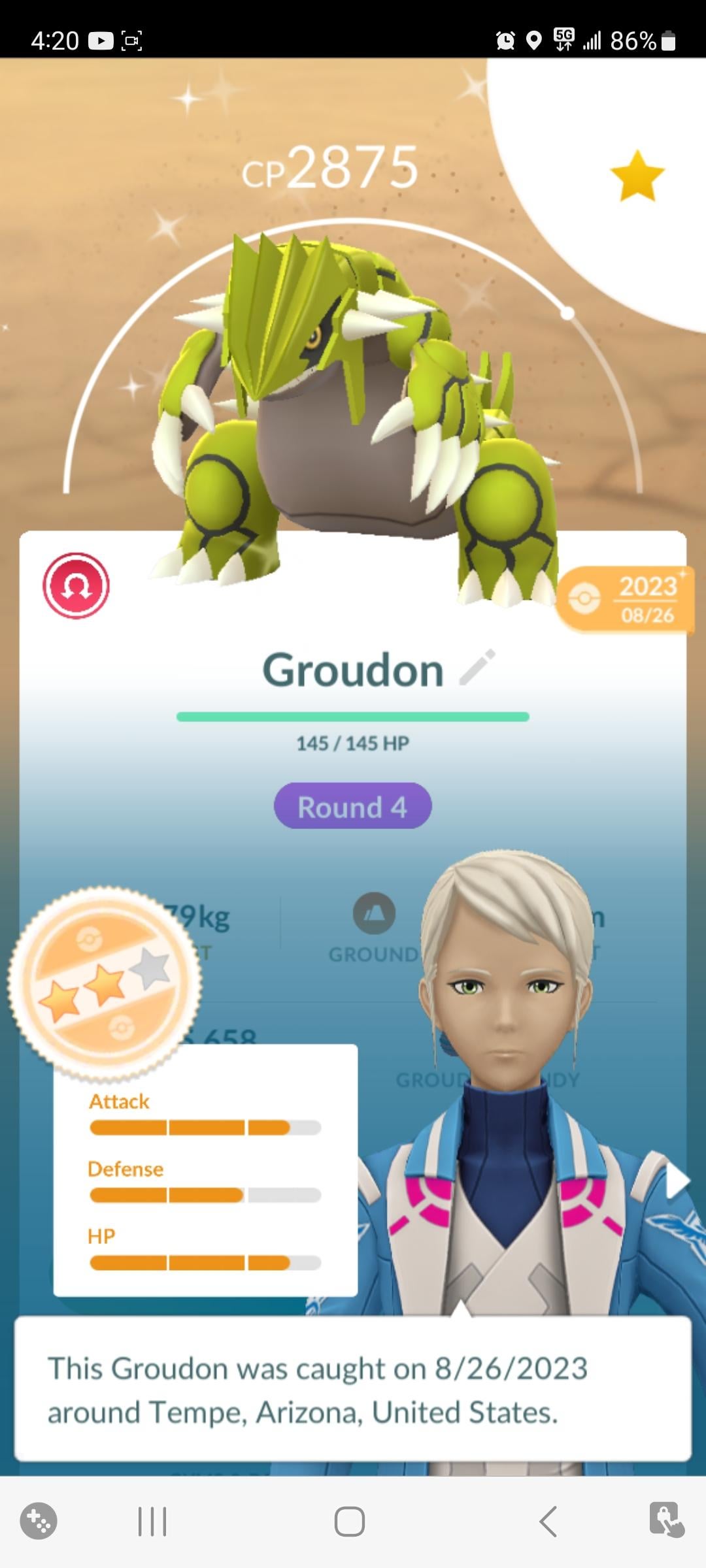706x1568 pixels.
Task: Toggle the favorite star for Groudon
Action: pos(637,175)
